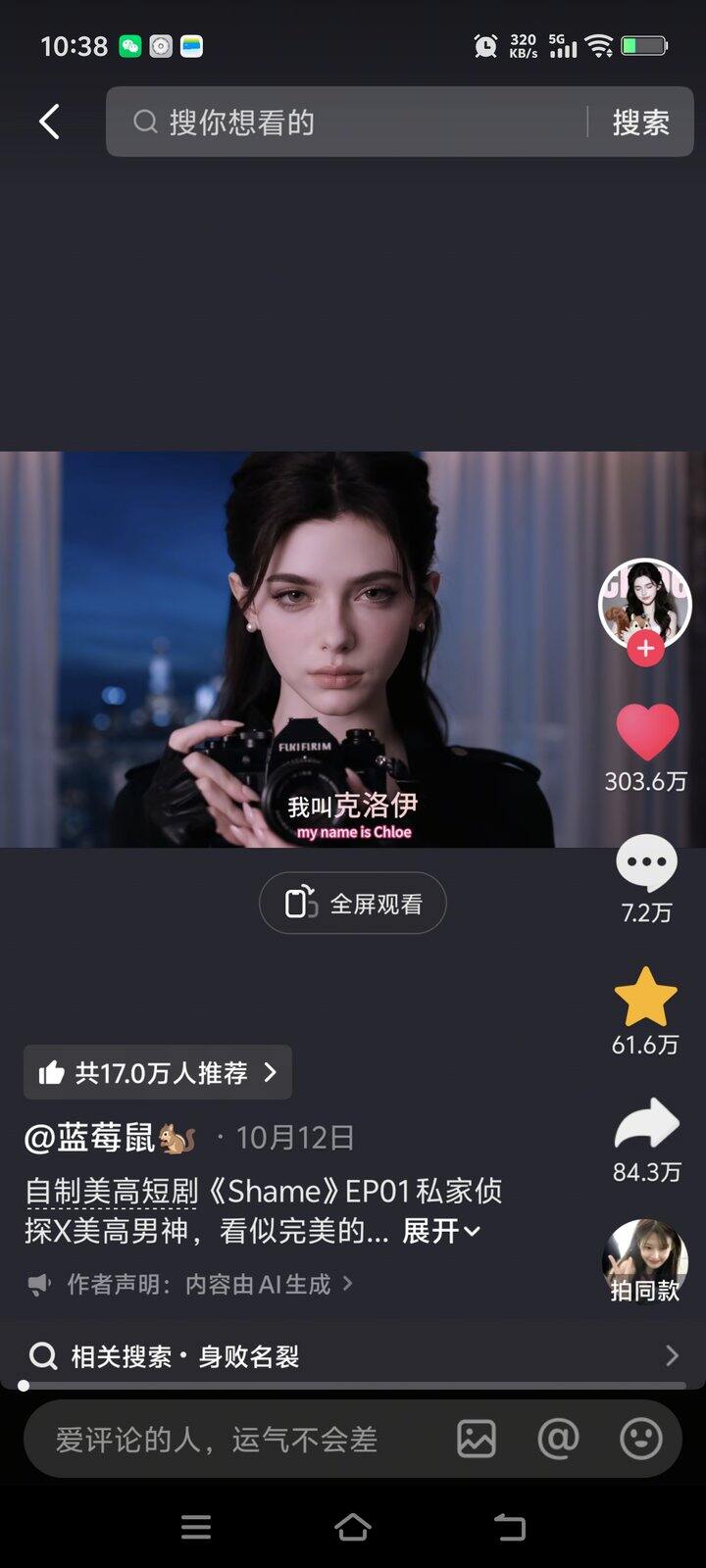
Task: Open @蓝莓鼠 author name
Action: tap(110, 1137)
